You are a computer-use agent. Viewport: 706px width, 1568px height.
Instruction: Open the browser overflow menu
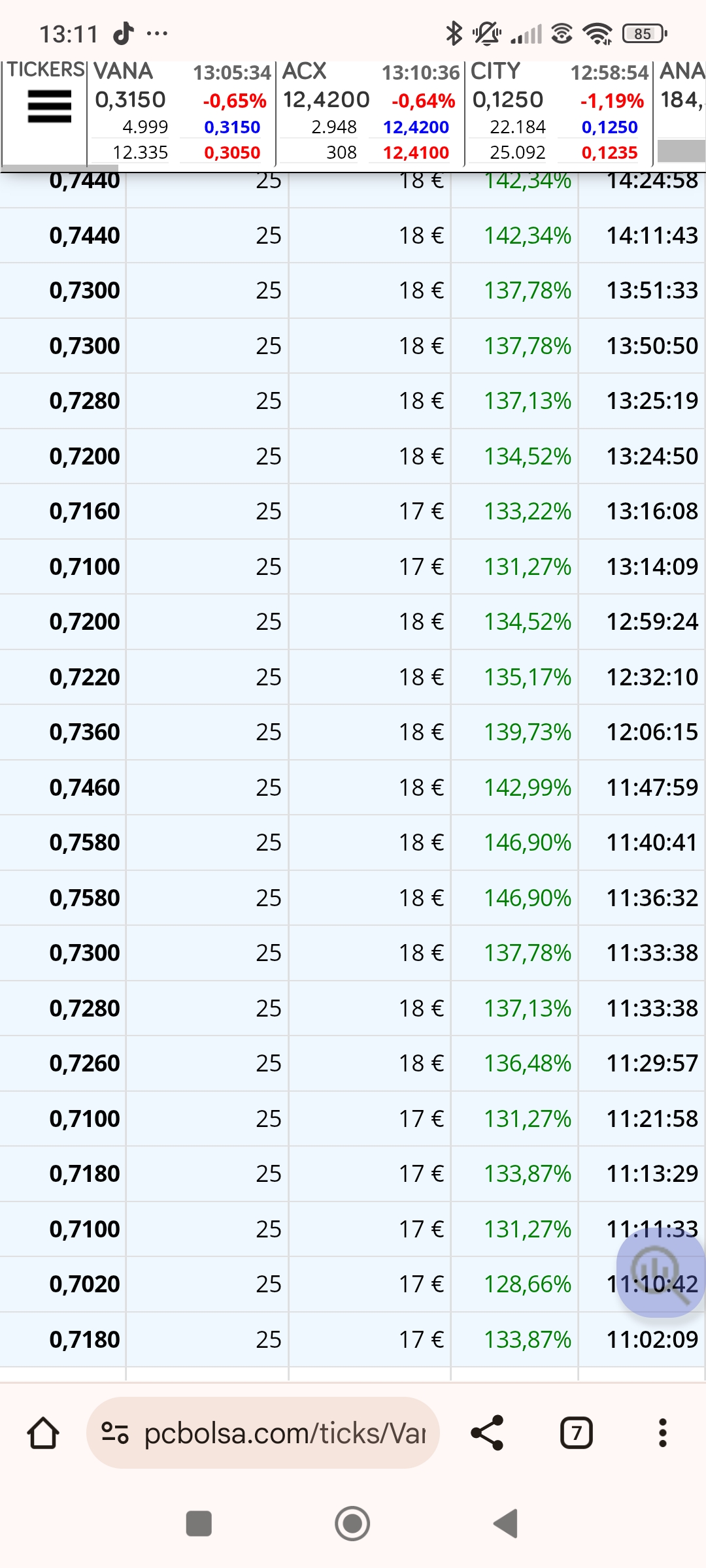[x=663, y=1433]
